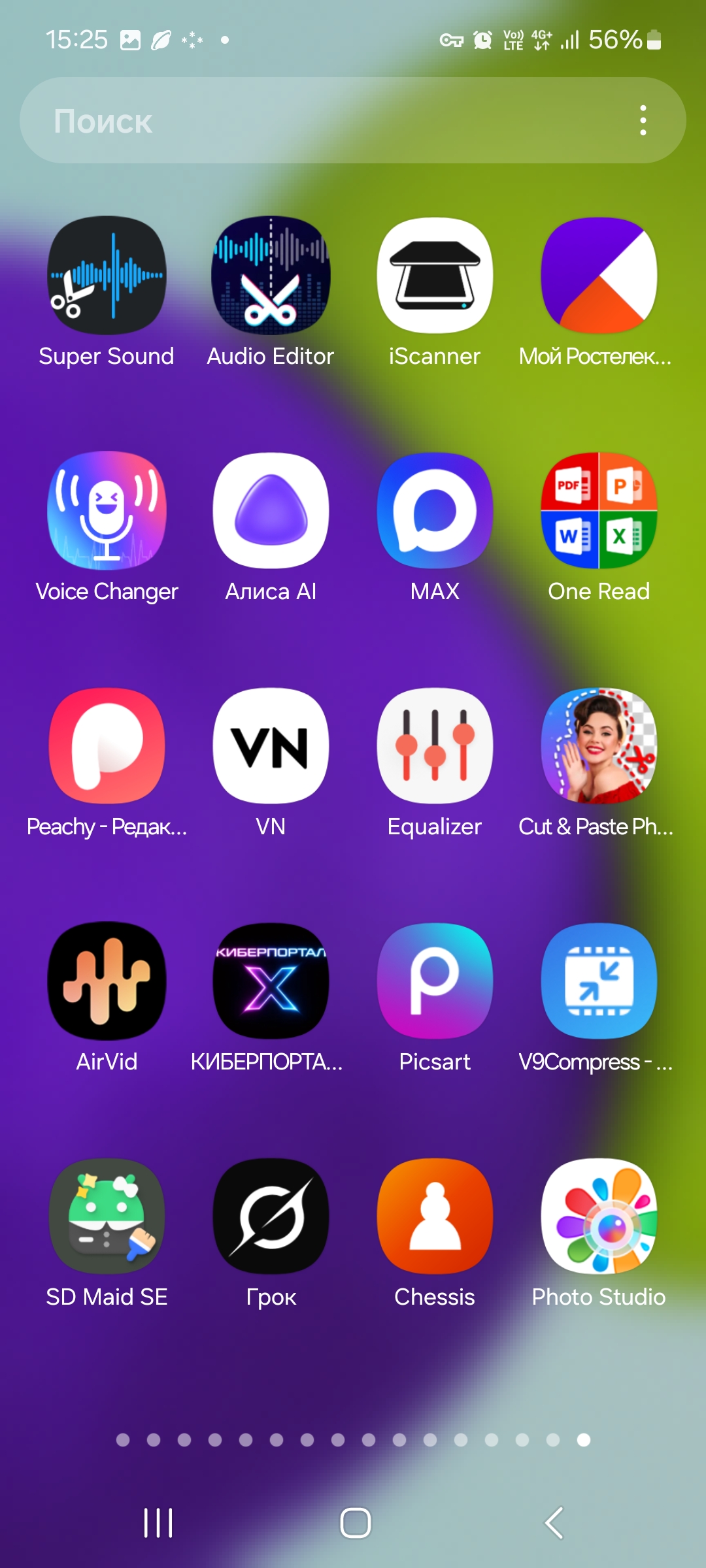Start the Chessis app
Screen dimensions: 706x1568
(435, 1217)
